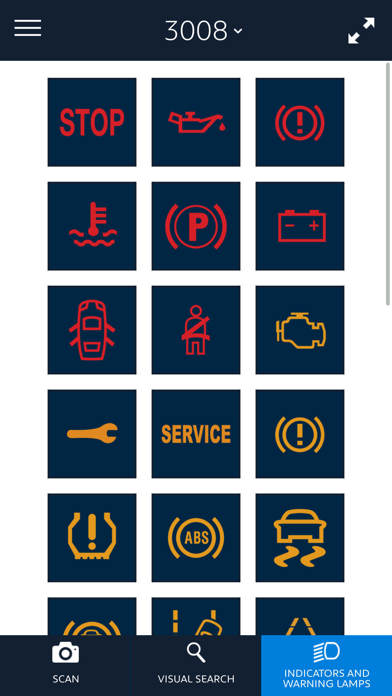Viewport: 392px width, 696px height.
Task: Open the hamburger menu
Action: pos(28,28)
